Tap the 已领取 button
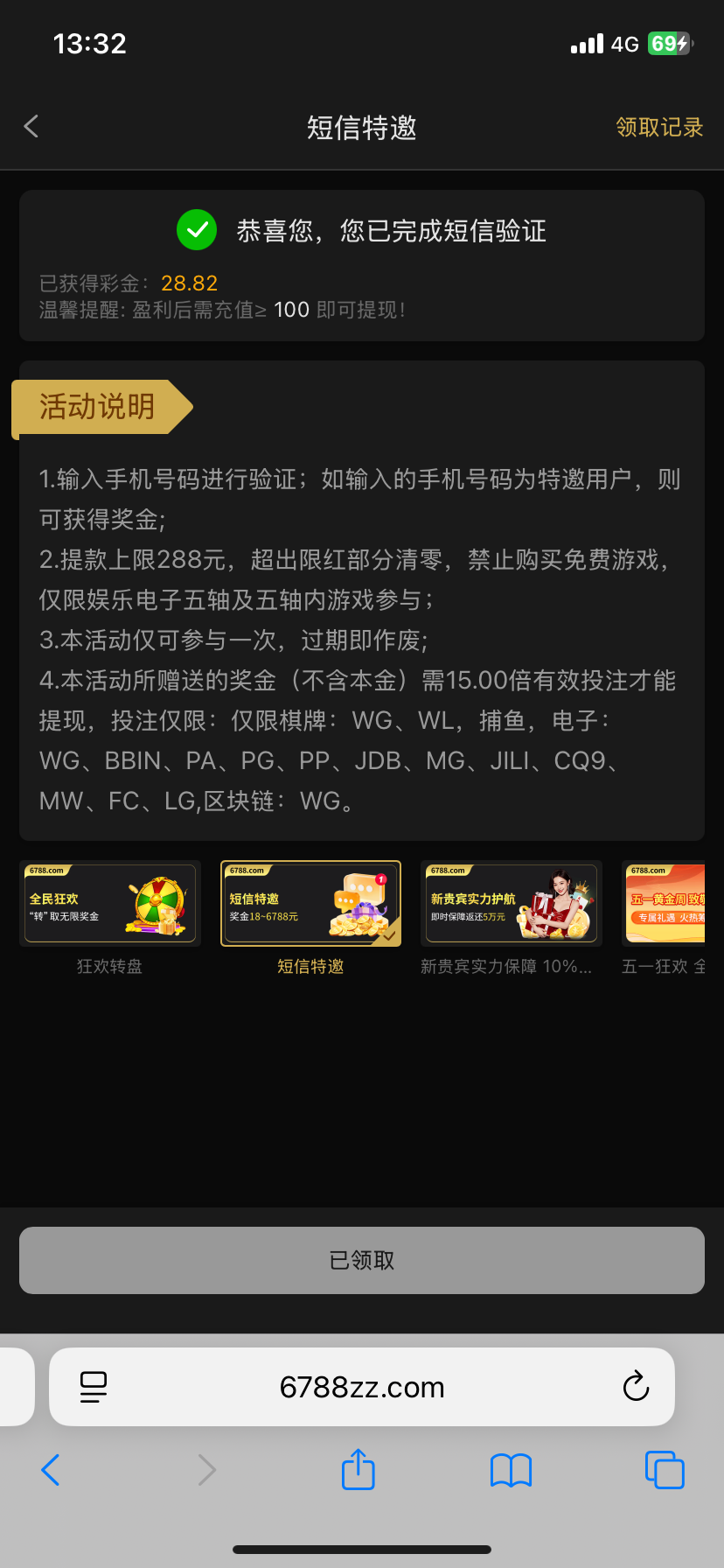 click(x=361, y=1260)
